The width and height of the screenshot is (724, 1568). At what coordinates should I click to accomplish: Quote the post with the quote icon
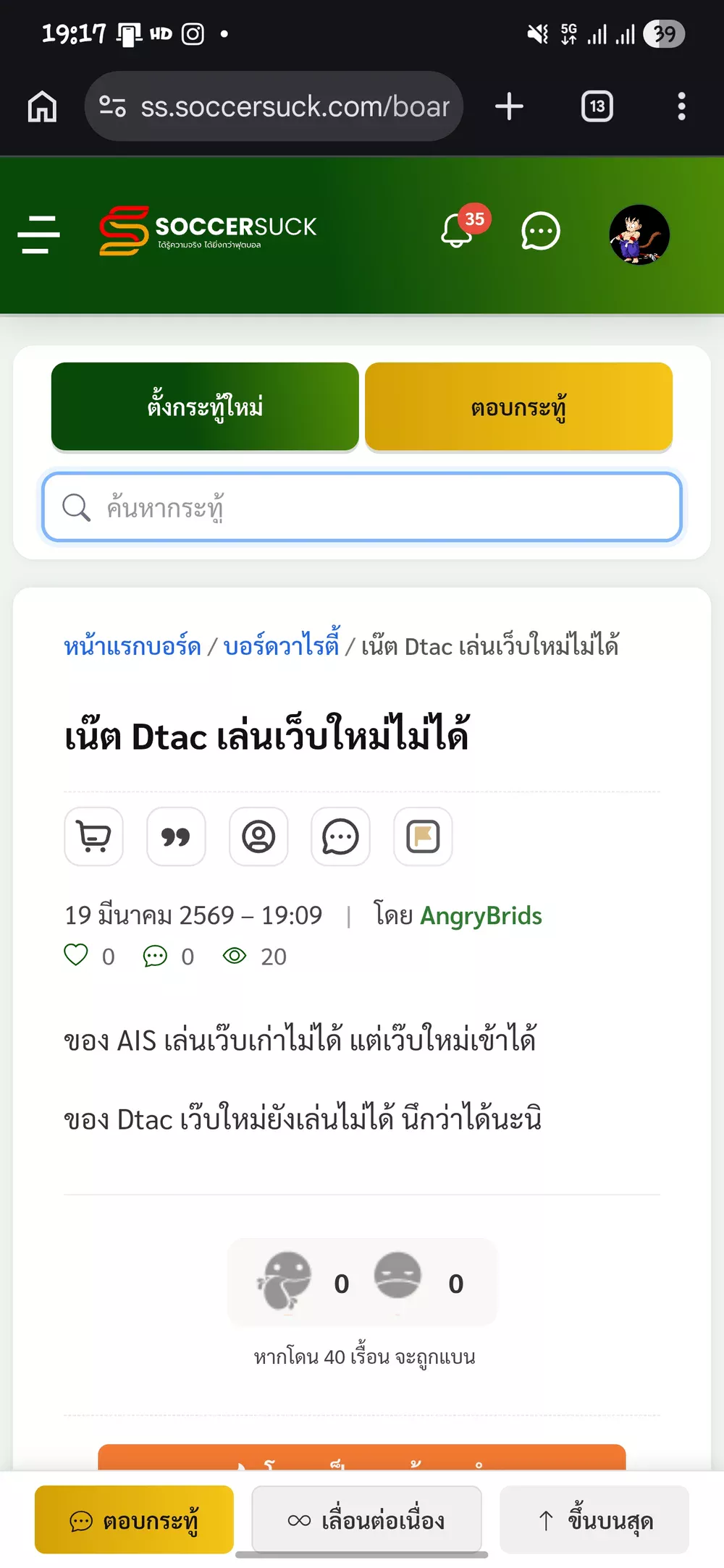coord(176,837)
